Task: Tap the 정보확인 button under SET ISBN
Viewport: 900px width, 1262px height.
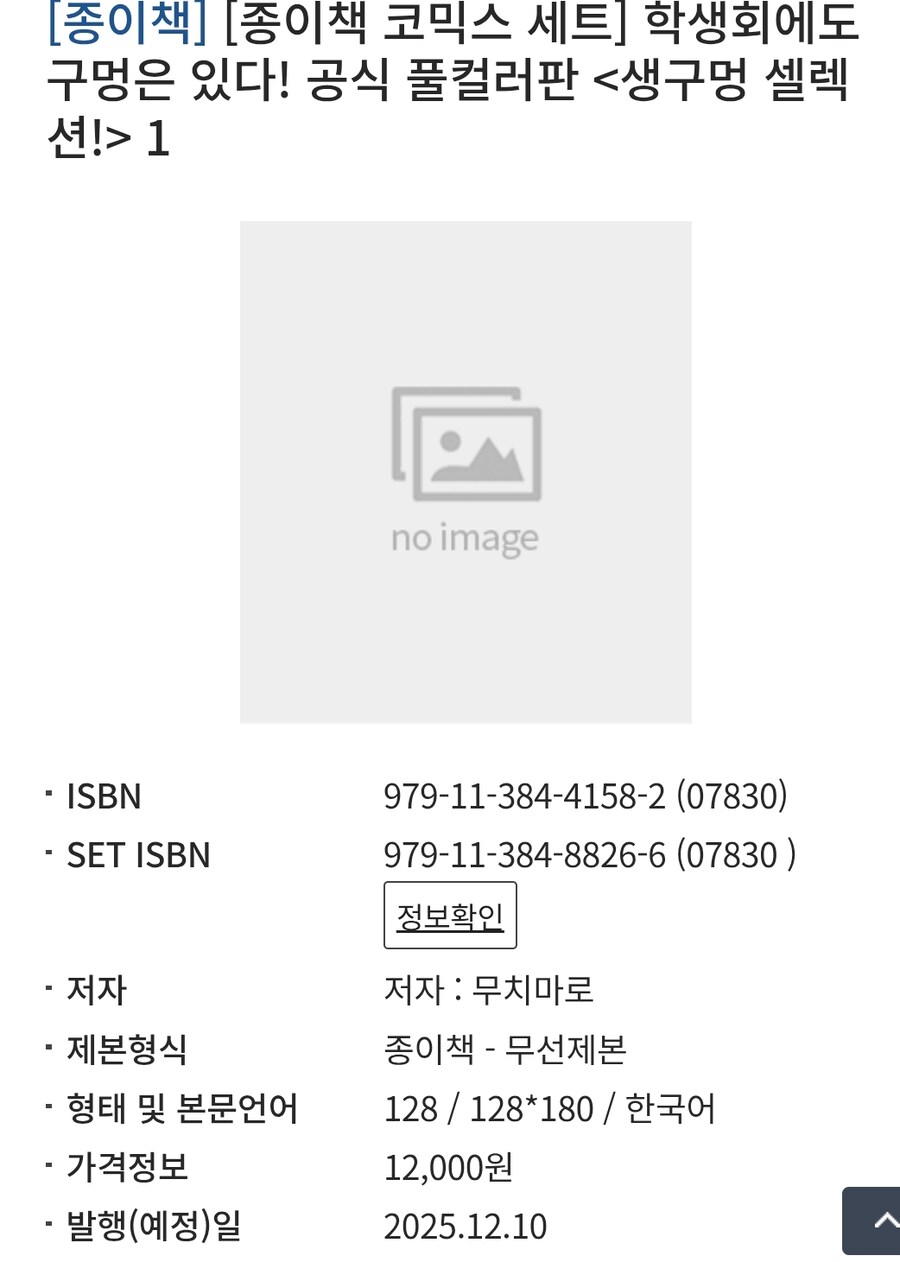Action: 450,915
